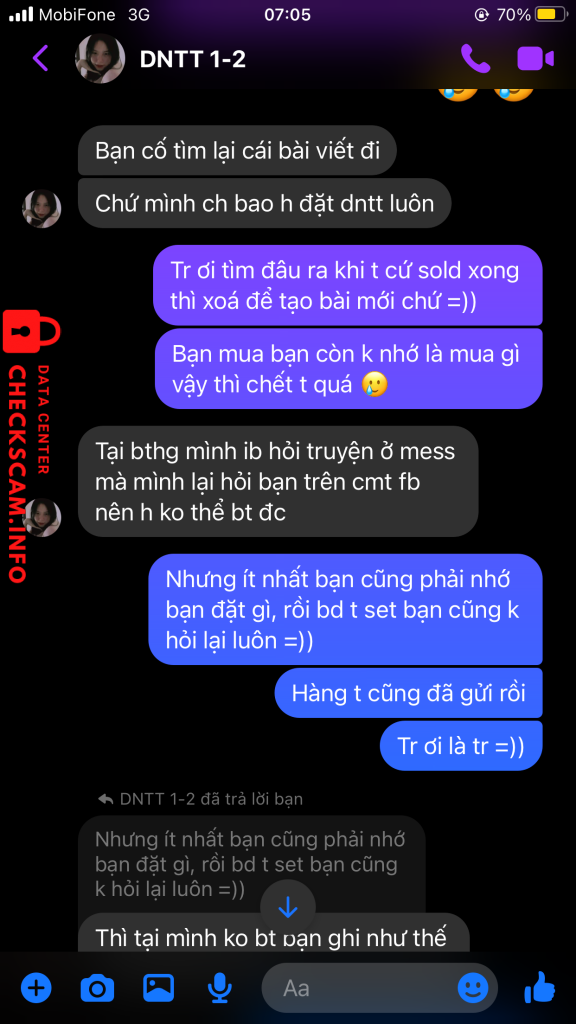This screenshot has height=1024, width=576.
Task: Open the camera to take a photo
Action: 97,988
